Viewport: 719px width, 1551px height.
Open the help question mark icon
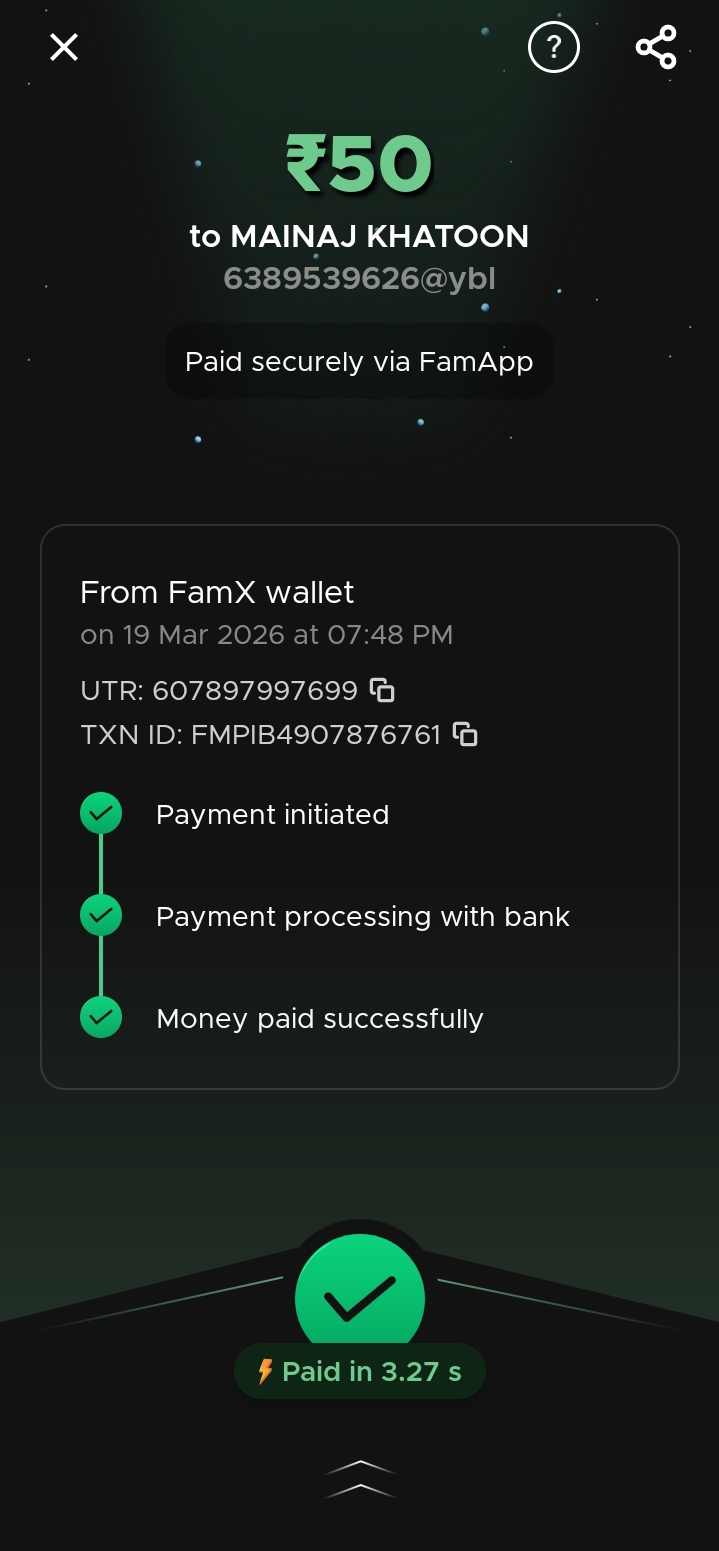553,47
